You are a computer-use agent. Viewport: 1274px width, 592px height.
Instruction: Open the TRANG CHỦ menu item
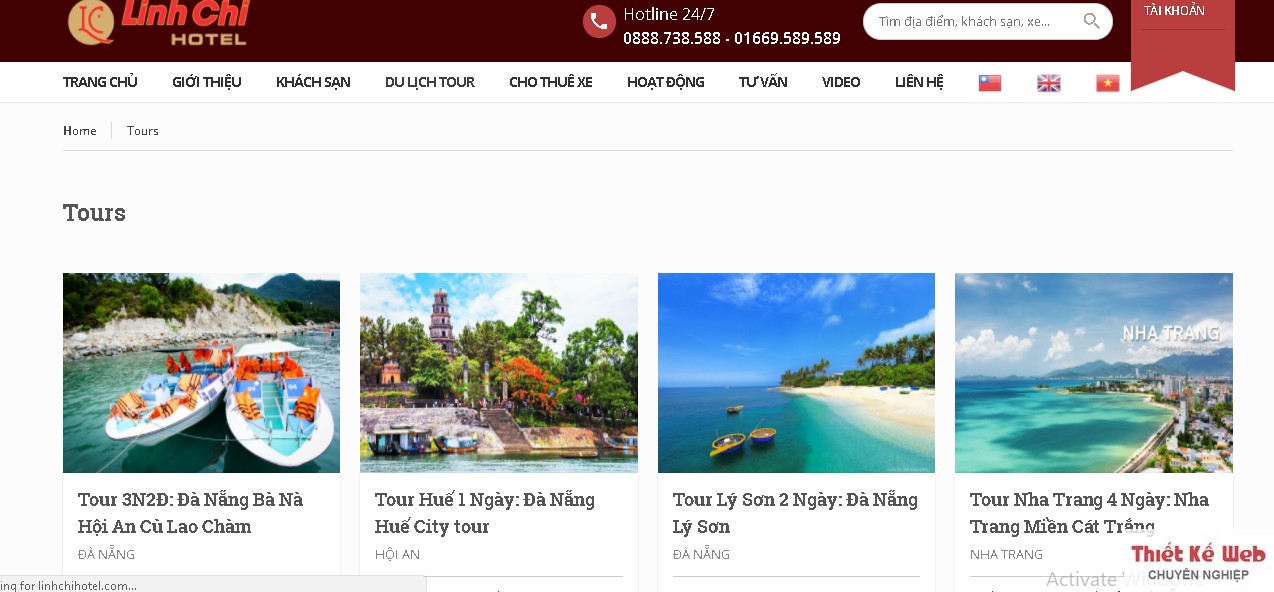100,82
